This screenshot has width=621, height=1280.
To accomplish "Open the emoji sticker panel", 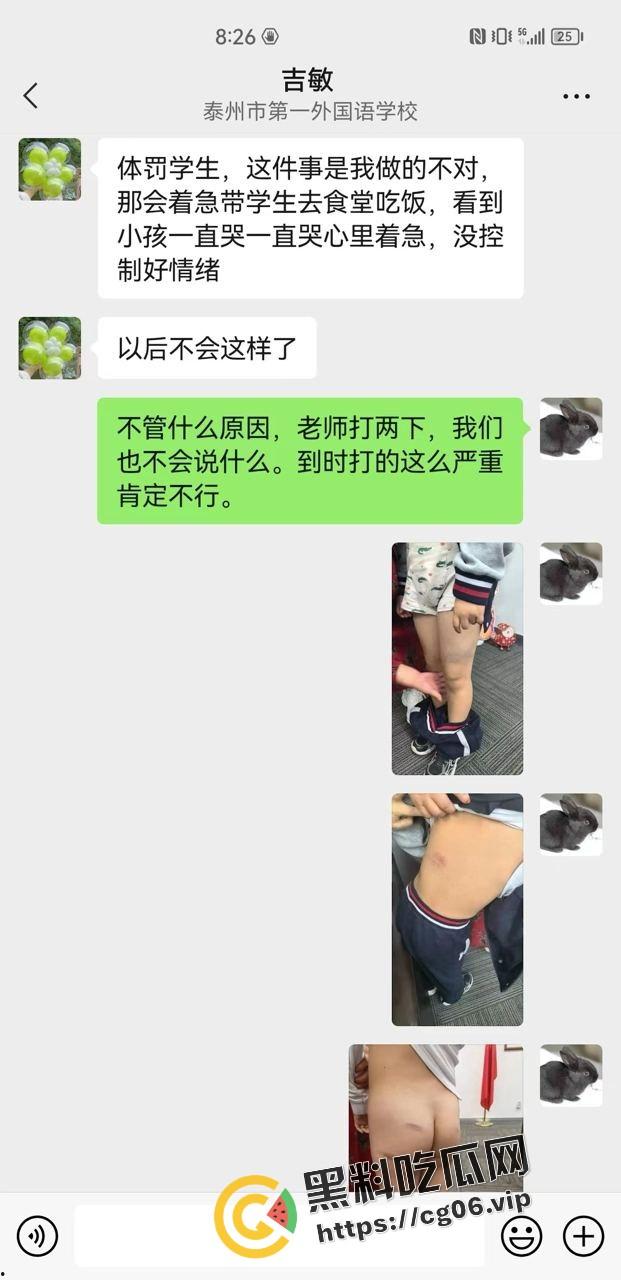I will coord(521,1237).
